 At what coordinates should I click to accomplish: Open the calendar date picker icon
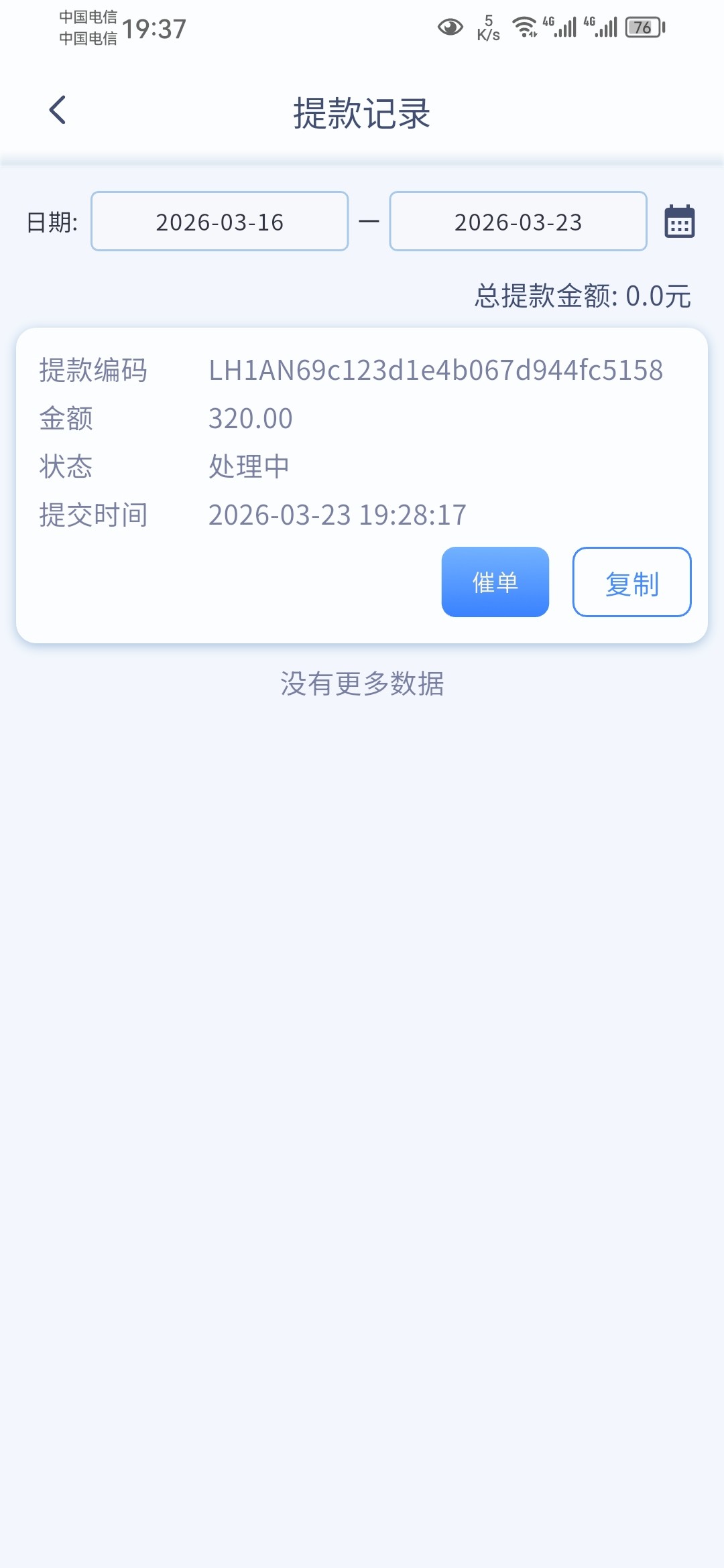(679, 221)
